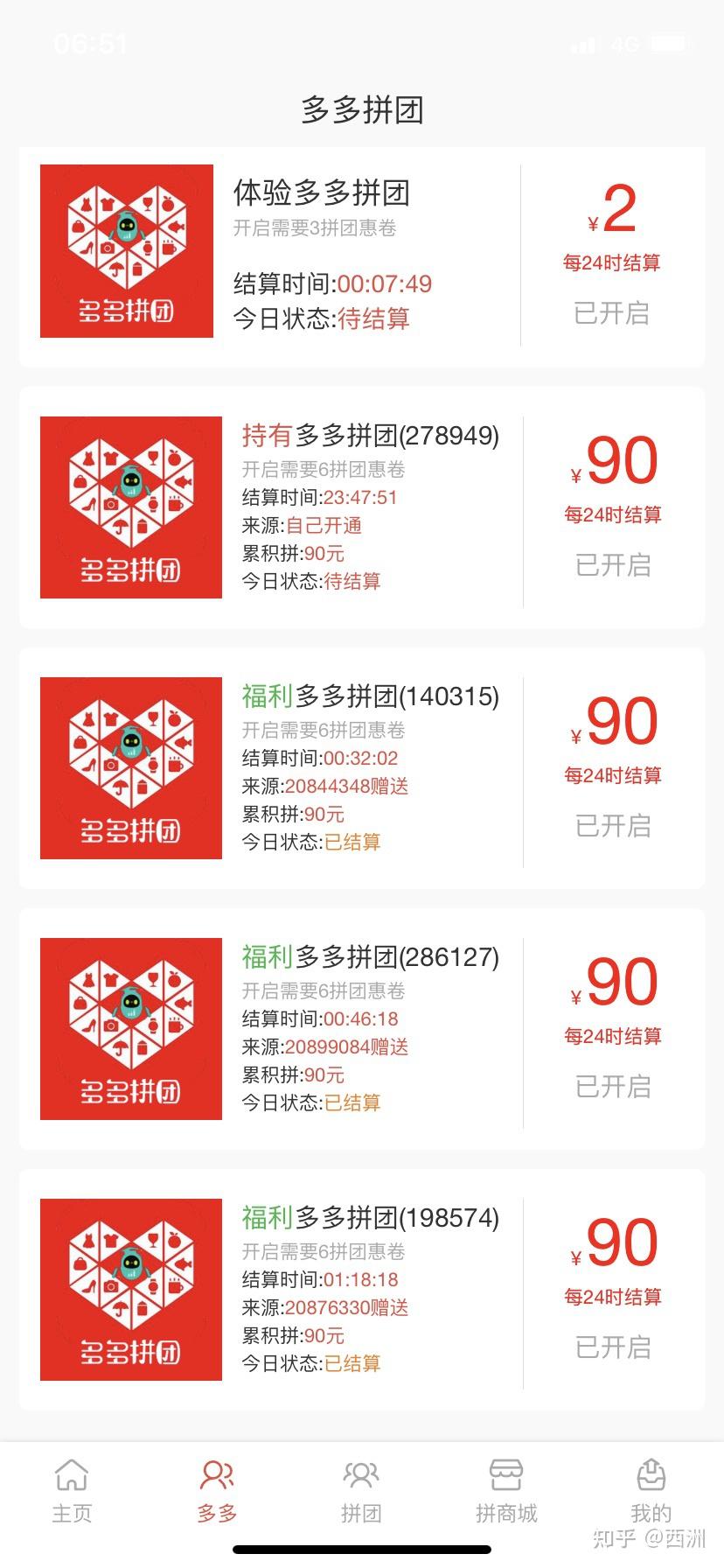Open the 体验多多拼团 card
The width and height of the screenshot is (724, 1568).
click(x=361, y=255)
